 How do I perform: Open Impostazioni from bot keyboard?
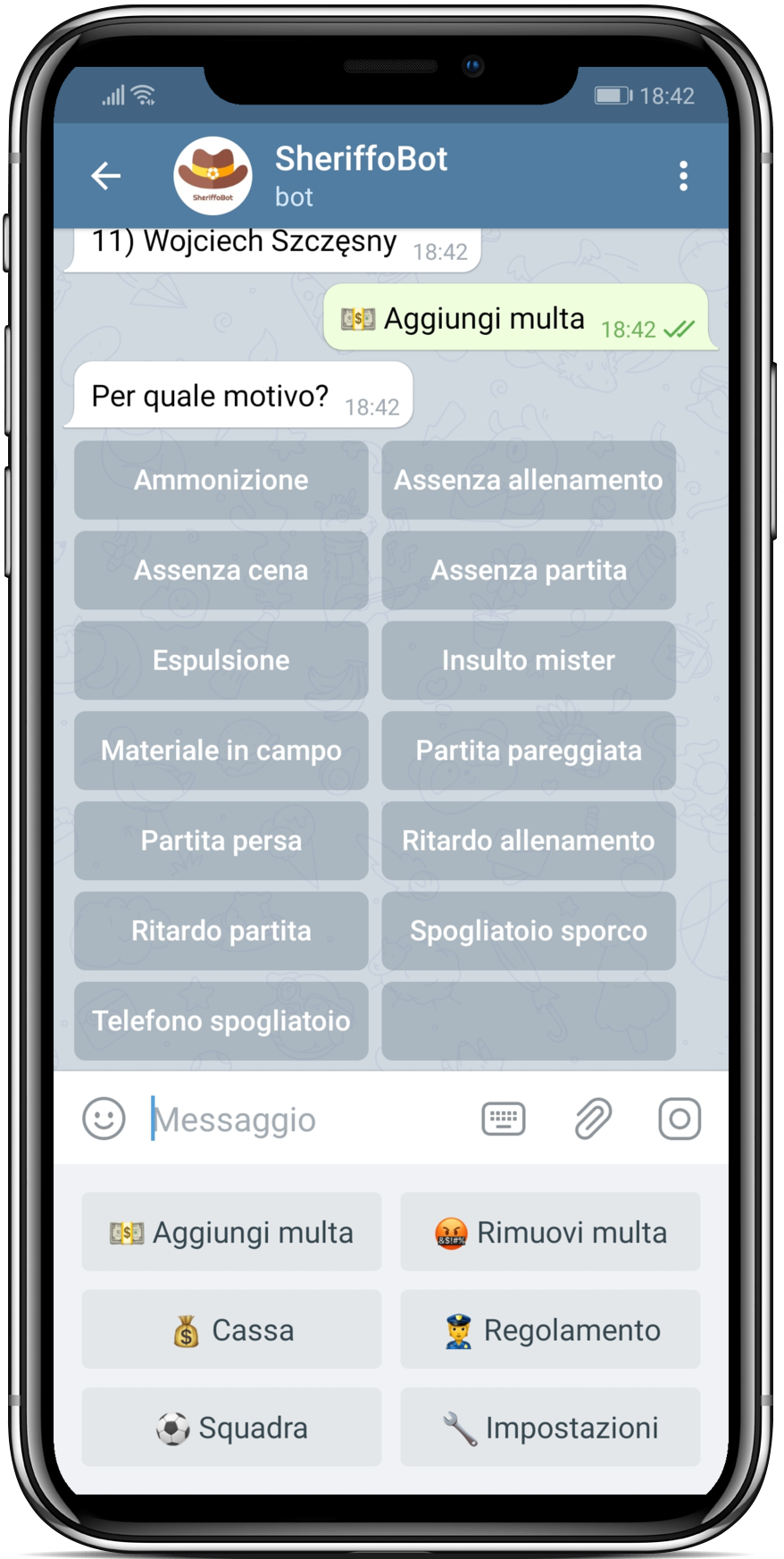[x=550, y=1427]
